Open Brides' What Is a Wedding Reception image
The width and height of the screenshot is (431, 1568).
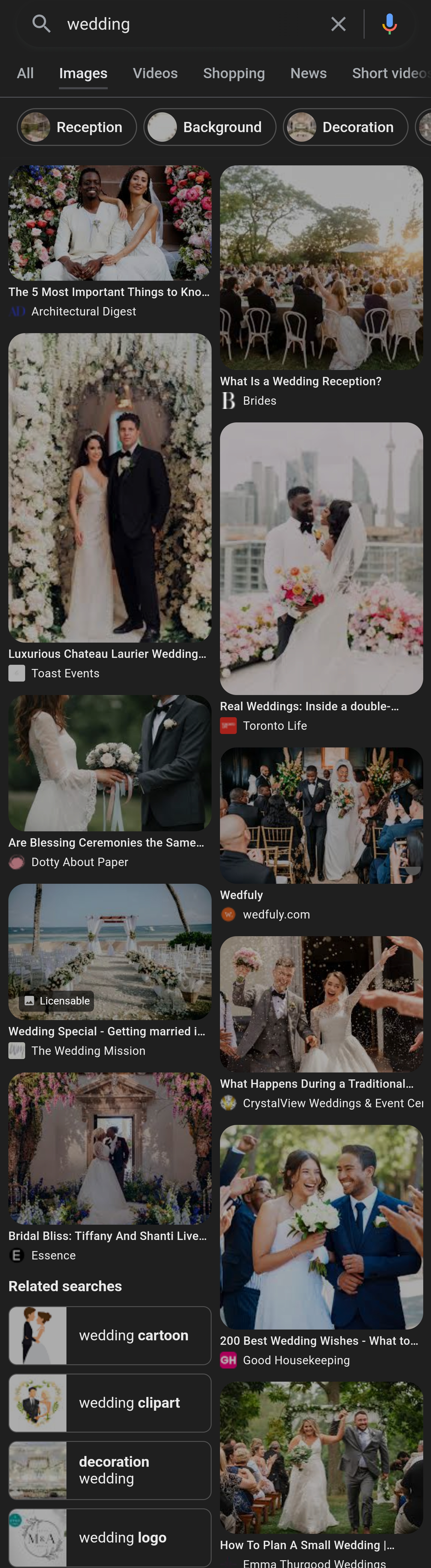(321, 268)
